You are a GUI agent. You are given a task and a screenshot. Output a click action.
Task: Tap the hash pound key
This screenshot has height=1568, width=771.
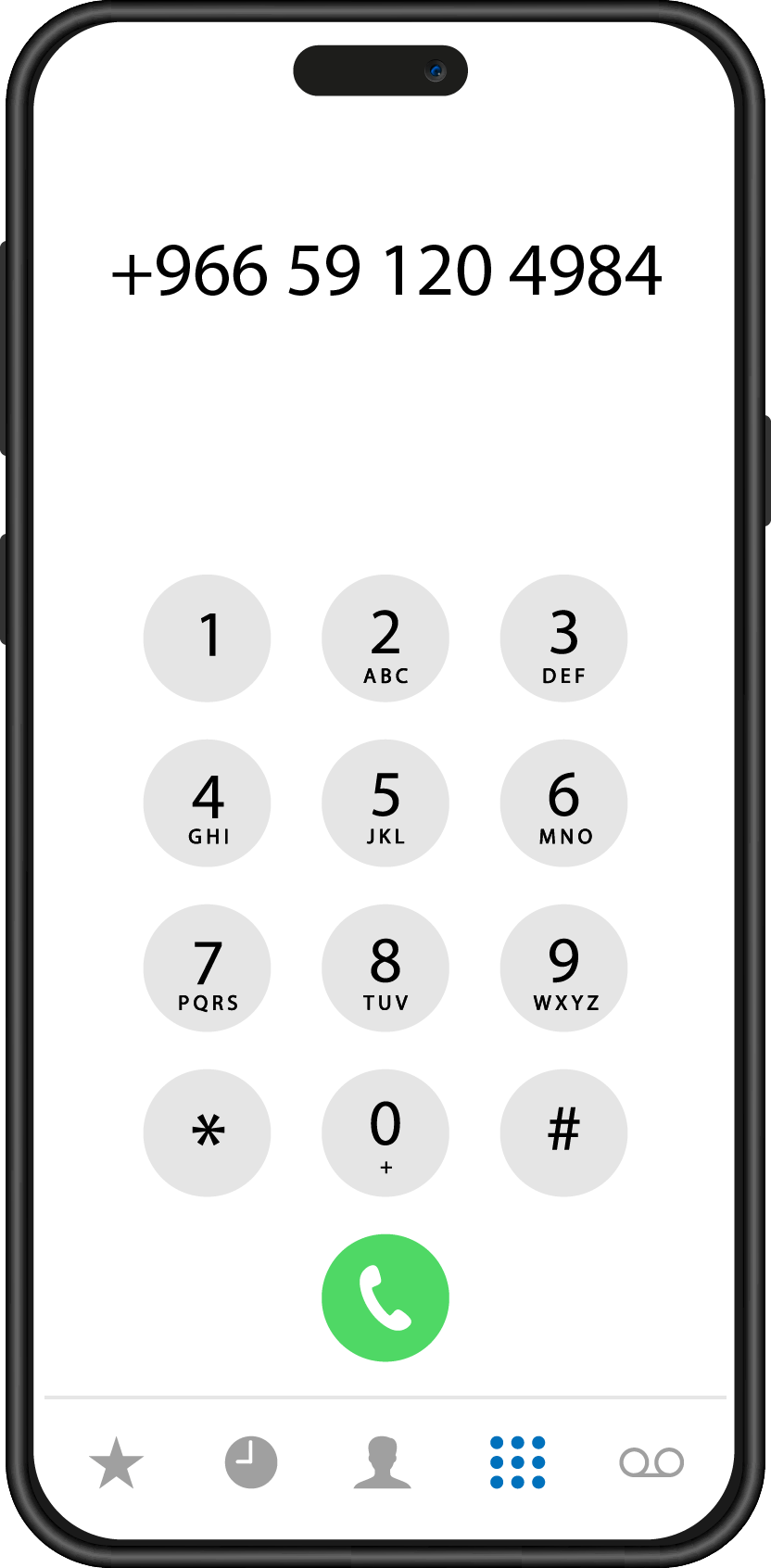tap(563, 1132)
